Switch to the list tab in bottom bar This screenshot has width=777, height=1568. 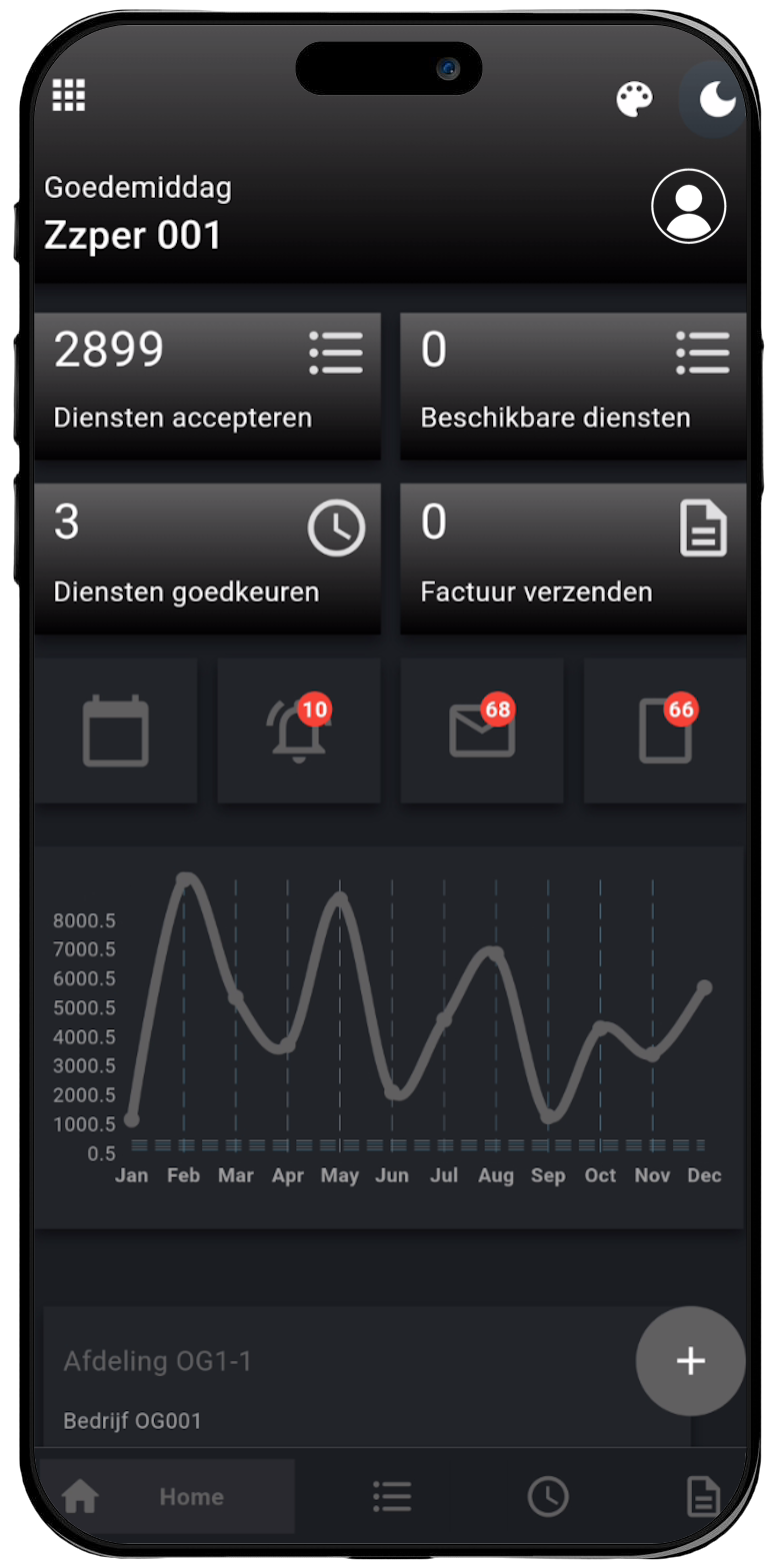click(x=392, y=1497)
